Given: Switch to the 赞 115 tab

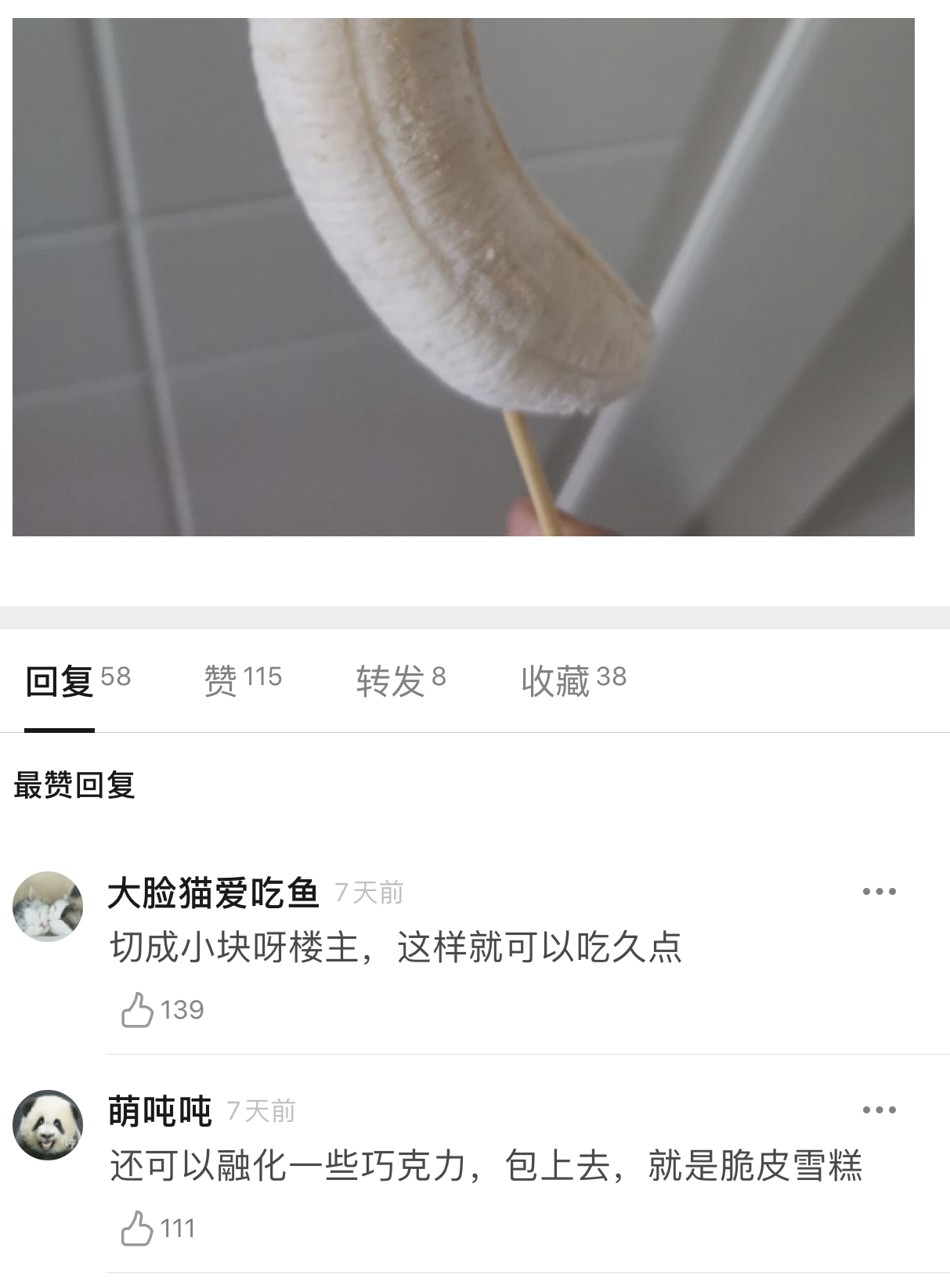Looking at the screenshot, I should pyautogui.click(x=243, y=680).
